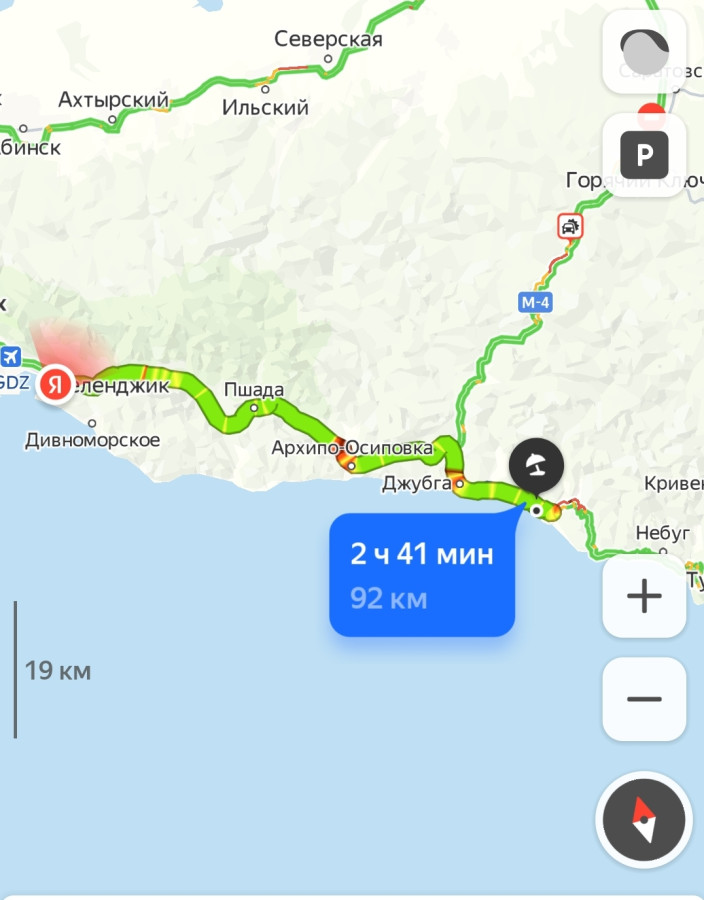Show parking with the P button
The width and height of the screenshot is (704, 900).
pos(644,155)
